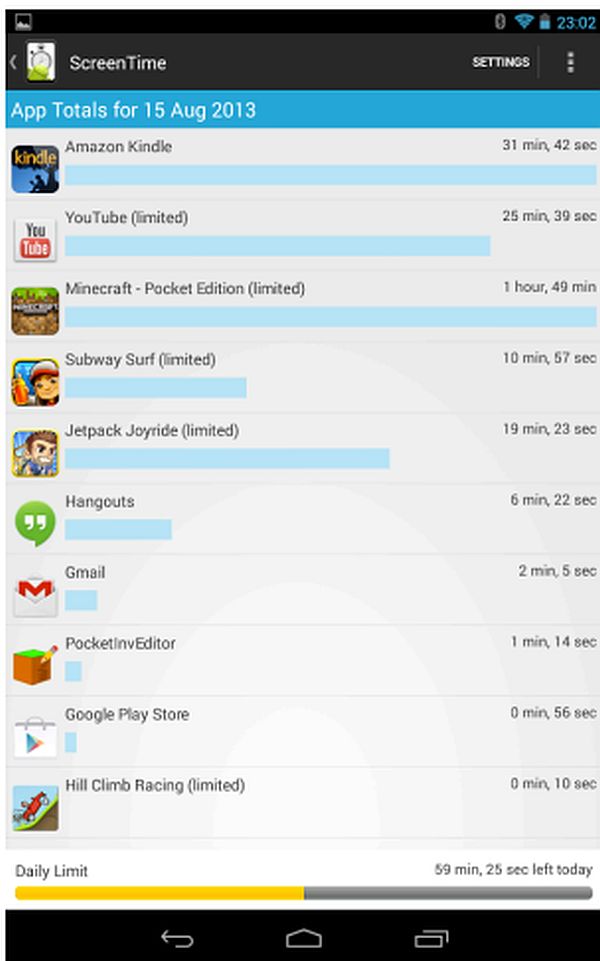Screen dimensions: 600x961
Task: Tap the PocketInvEditor row
Action: click(x=303, y=662)
